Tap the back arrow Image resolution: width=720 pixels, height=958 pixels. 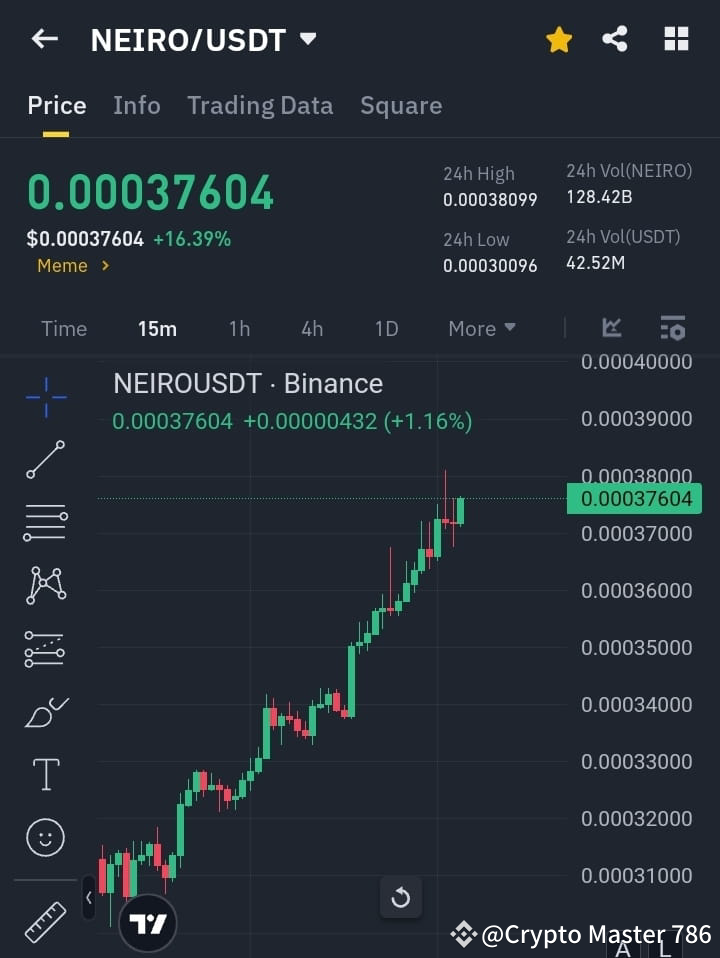(44, 39)
